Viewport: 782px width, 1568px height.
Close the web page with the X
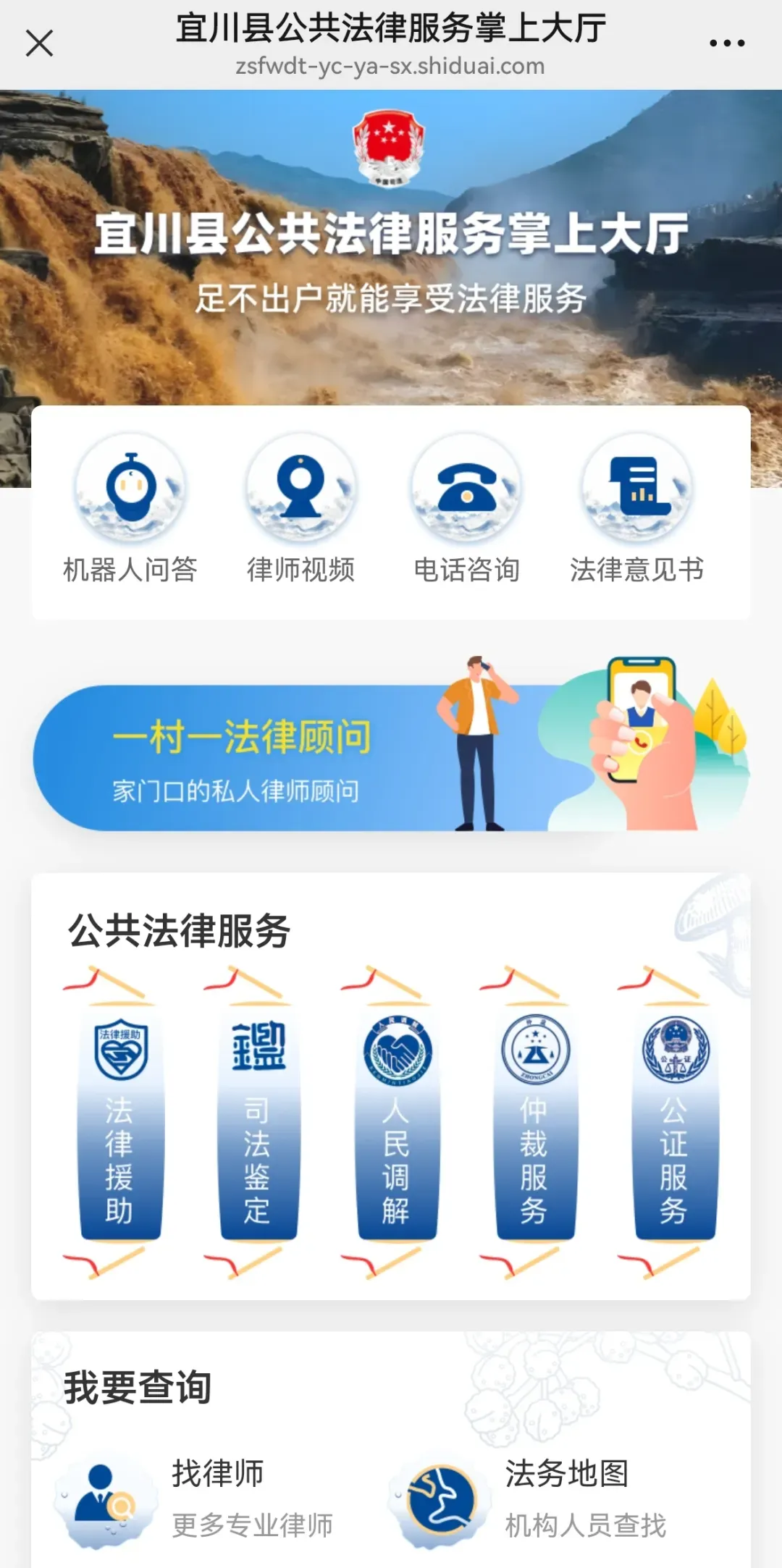(x=40, y=43)
